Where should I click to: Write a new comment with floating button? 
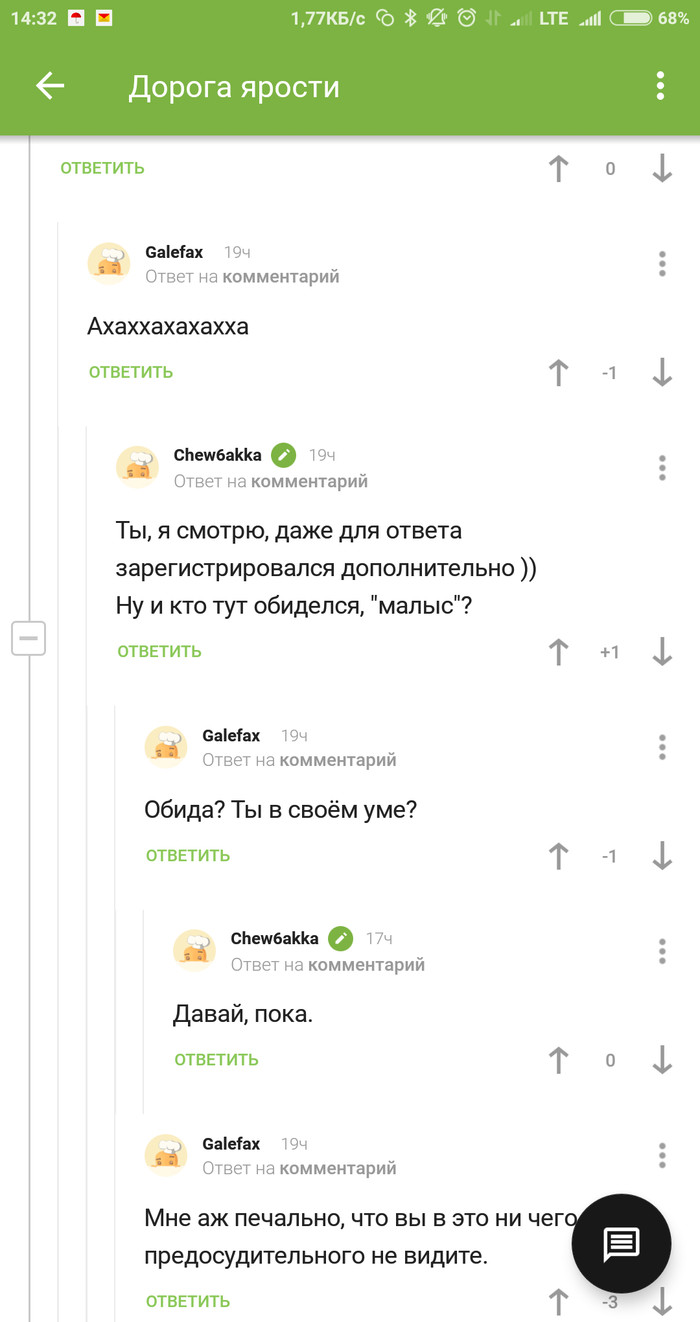coord(621,1244)
